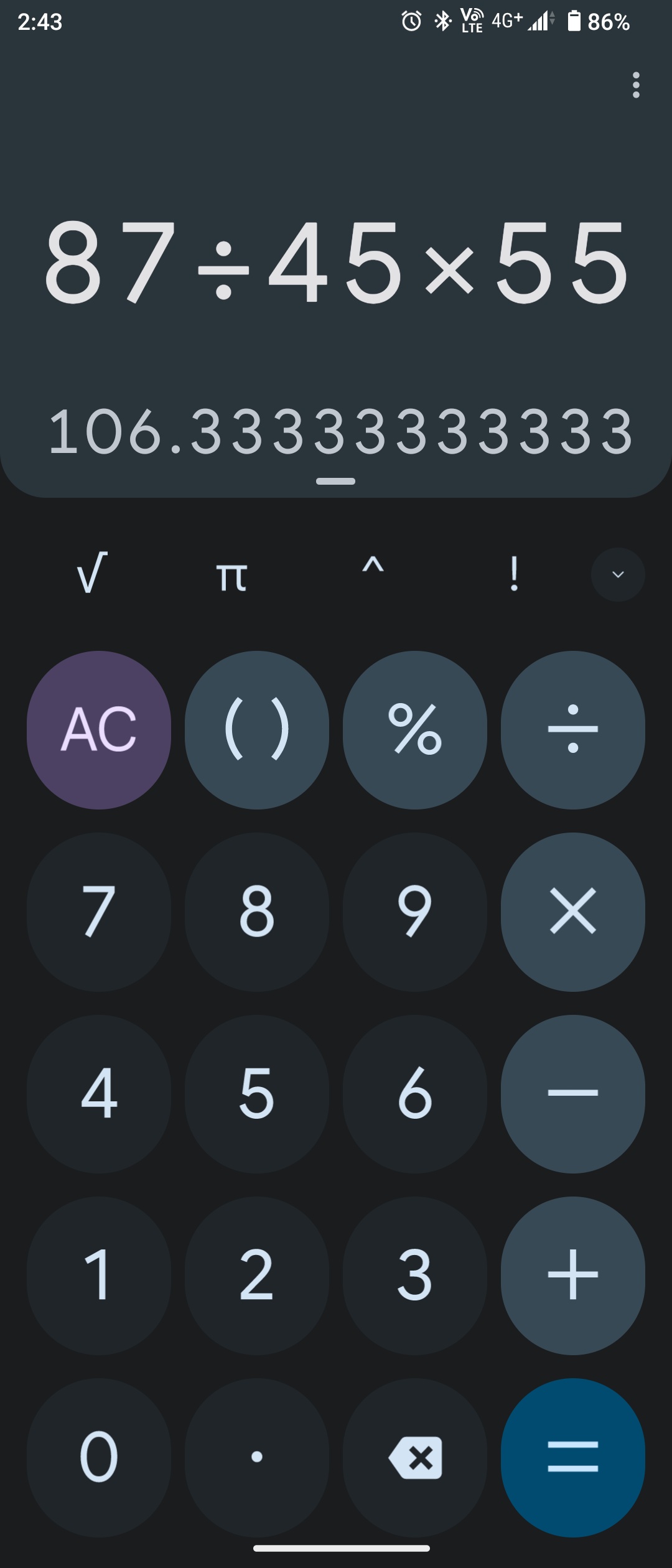This screenshot has width=672, height=1568.
Task: Clear everything with the AC button
Action: tap(99, 729)
